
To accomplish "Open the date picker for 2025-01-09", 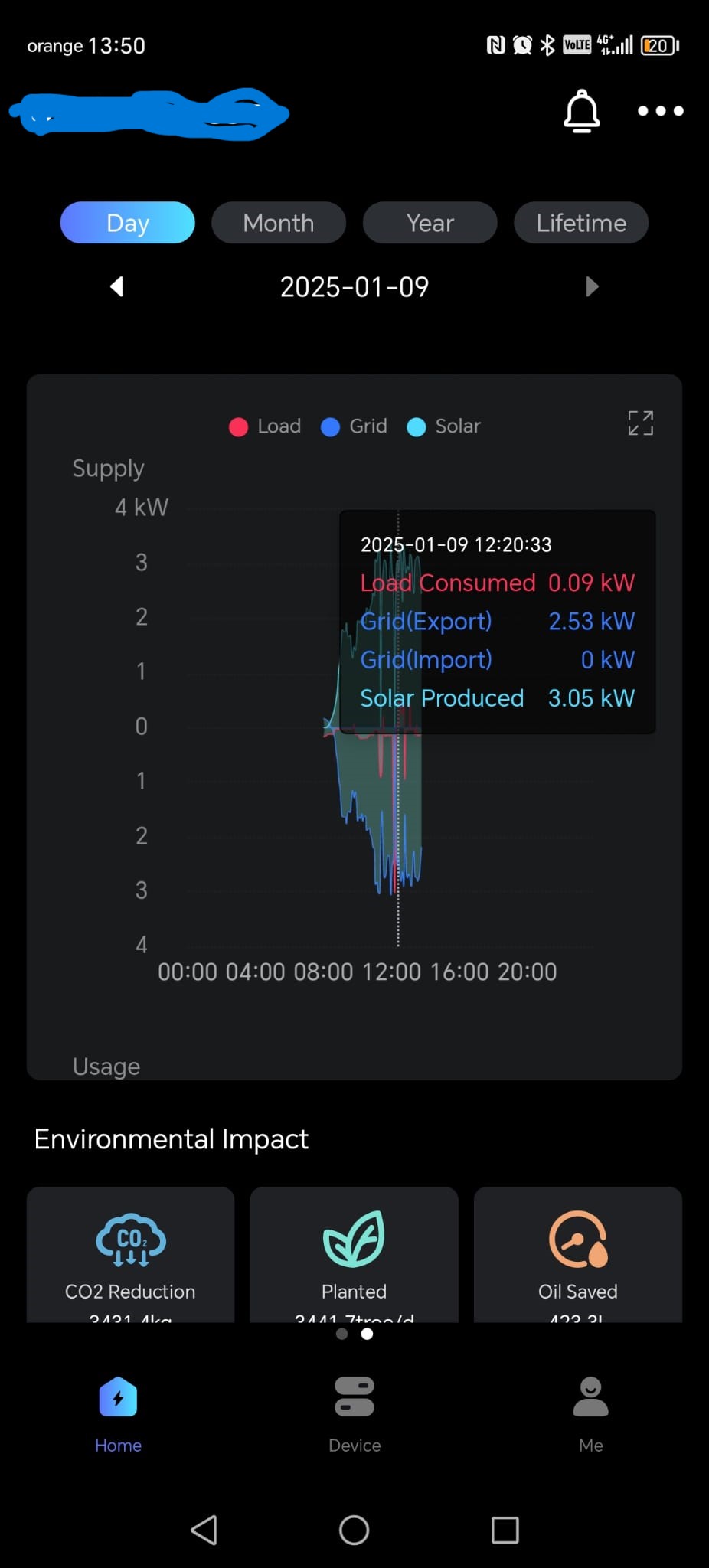I will coord(354,287).
